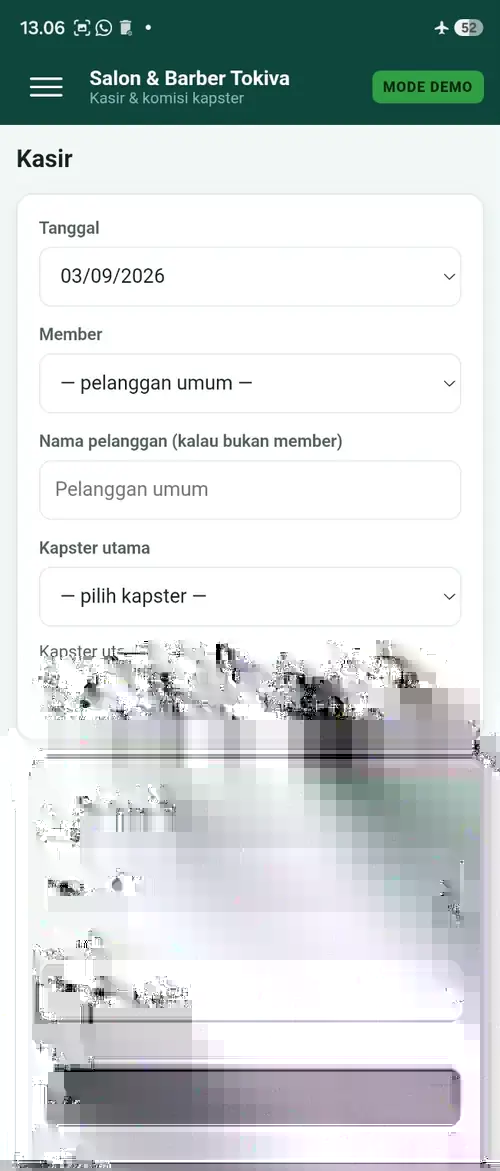Focus the Nama pelanggan text field
Image resolution: width=500 pixels, height=1171 pixels.
coord(250,490)
